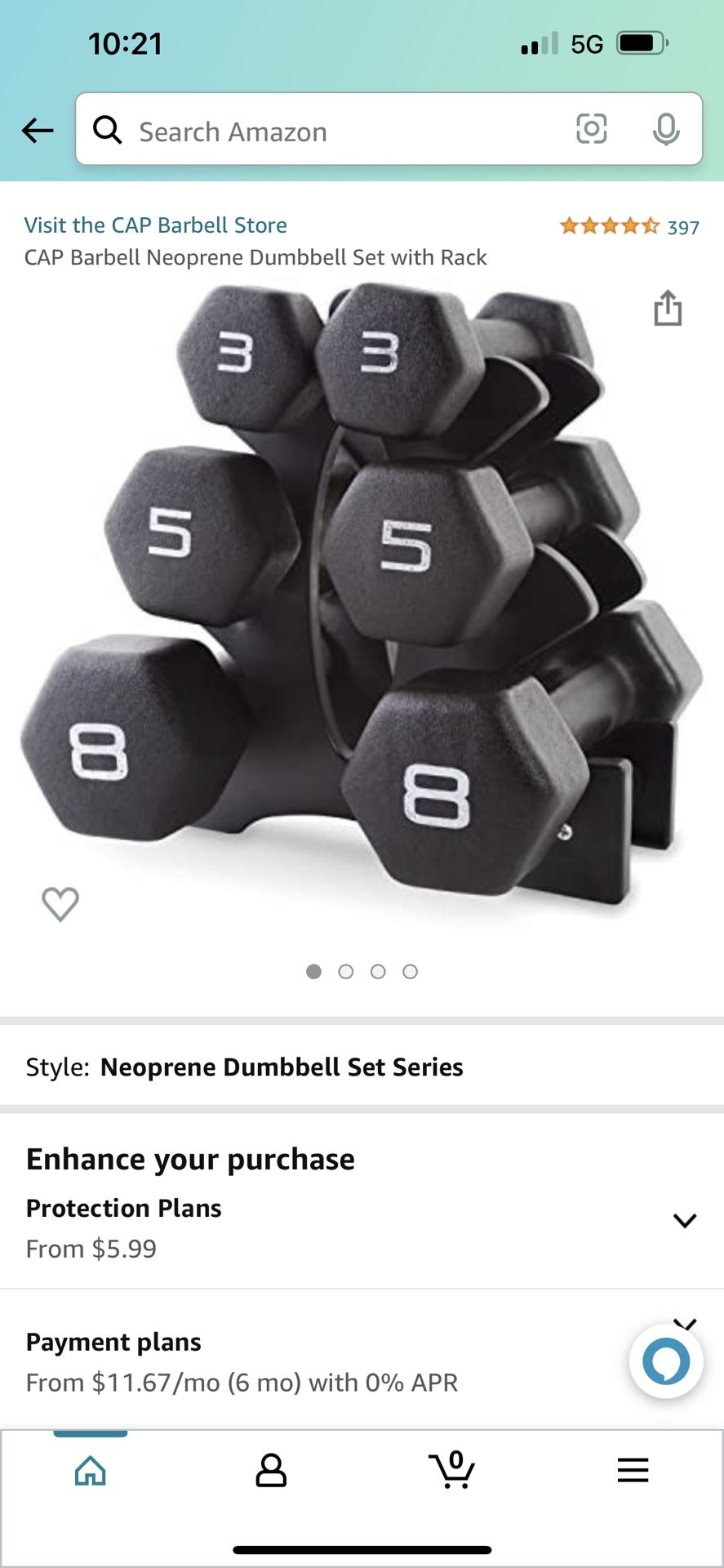Go to Home via bottom navigation
Screen dimensions: 724x1568
click(x=90, y=1470)
